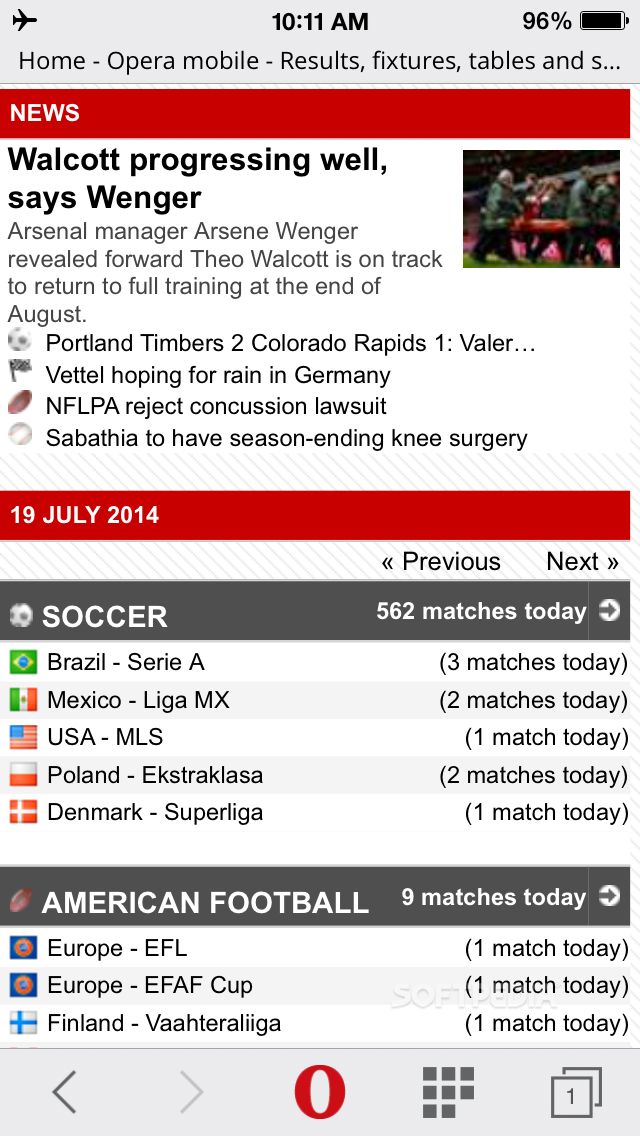Expand the Soccer section arrow
This screenshot has height=1136, width=640.
609,611
